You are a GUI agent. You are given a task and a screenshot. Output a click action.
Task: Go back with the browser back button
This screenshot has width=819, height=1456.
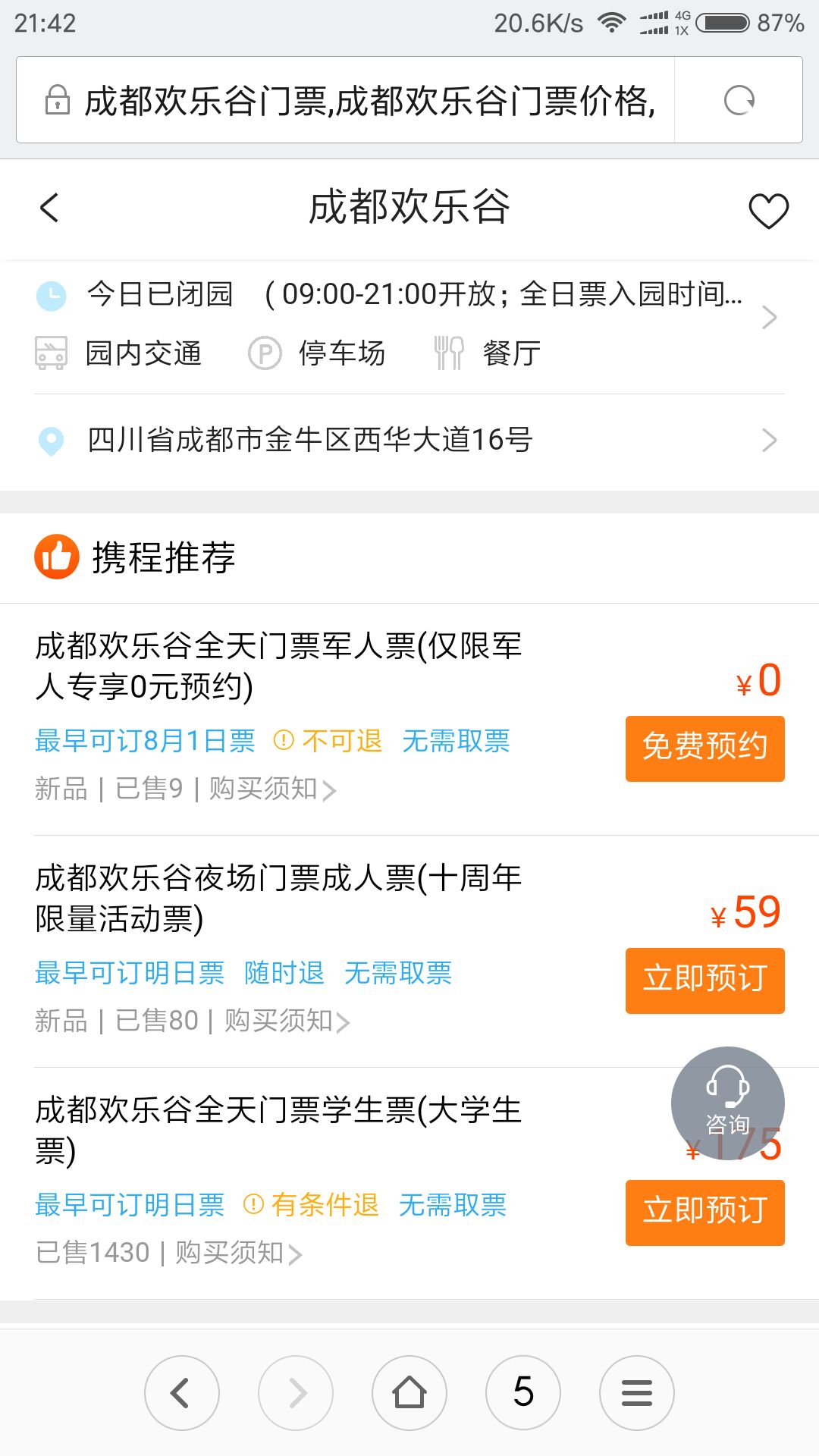[x=181, y=1392]
